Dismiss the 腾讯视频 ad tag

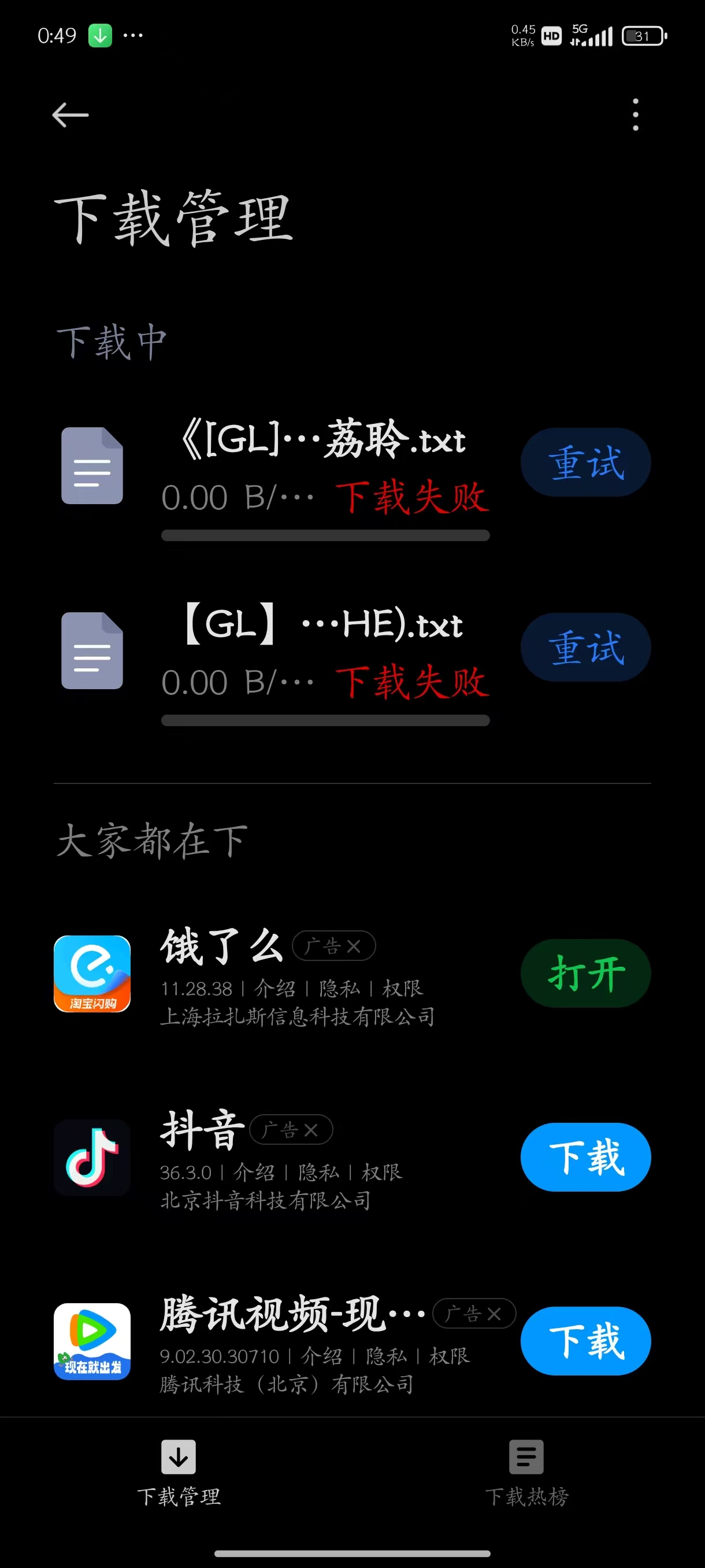[x=495, y=1313]
